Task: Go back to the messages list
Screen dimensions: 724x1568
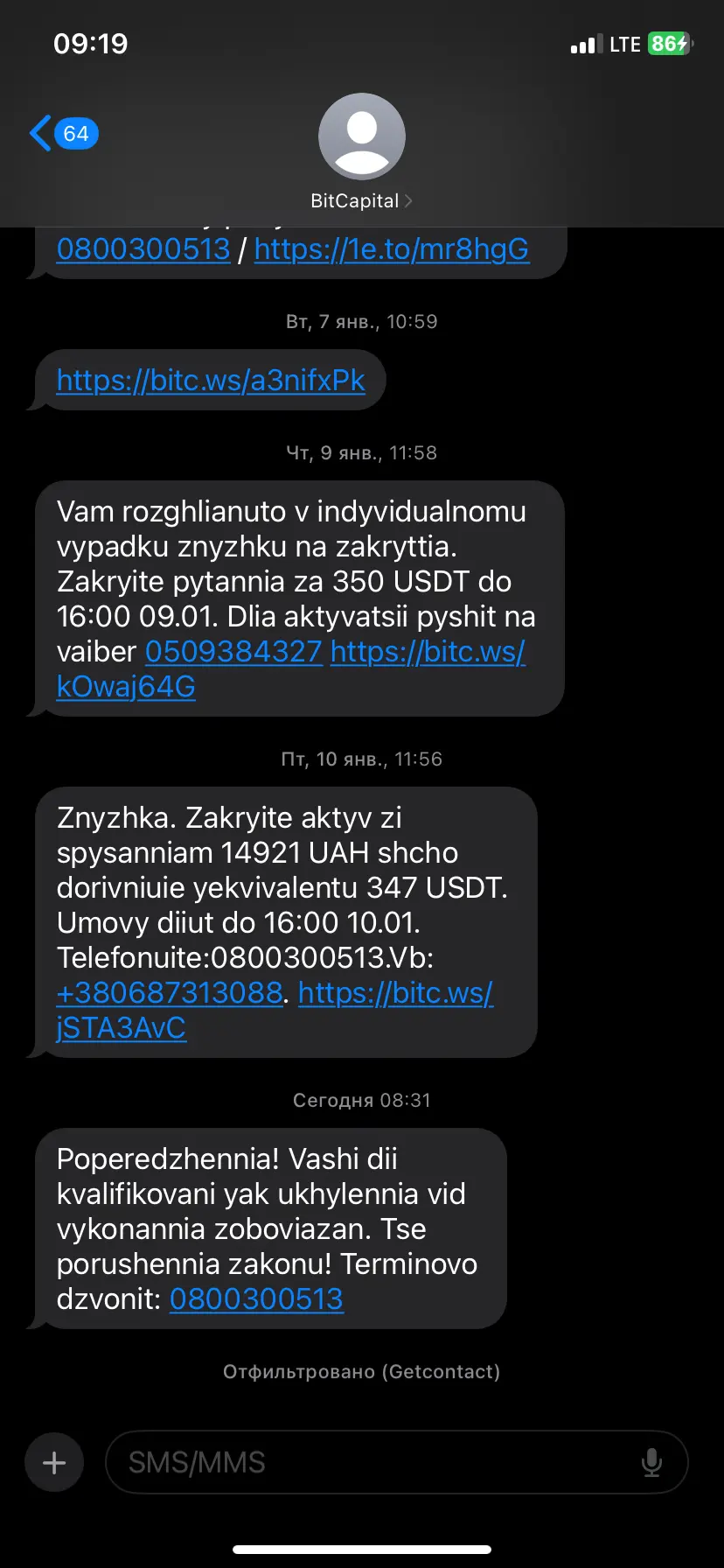Action: (x=63, y=134)
